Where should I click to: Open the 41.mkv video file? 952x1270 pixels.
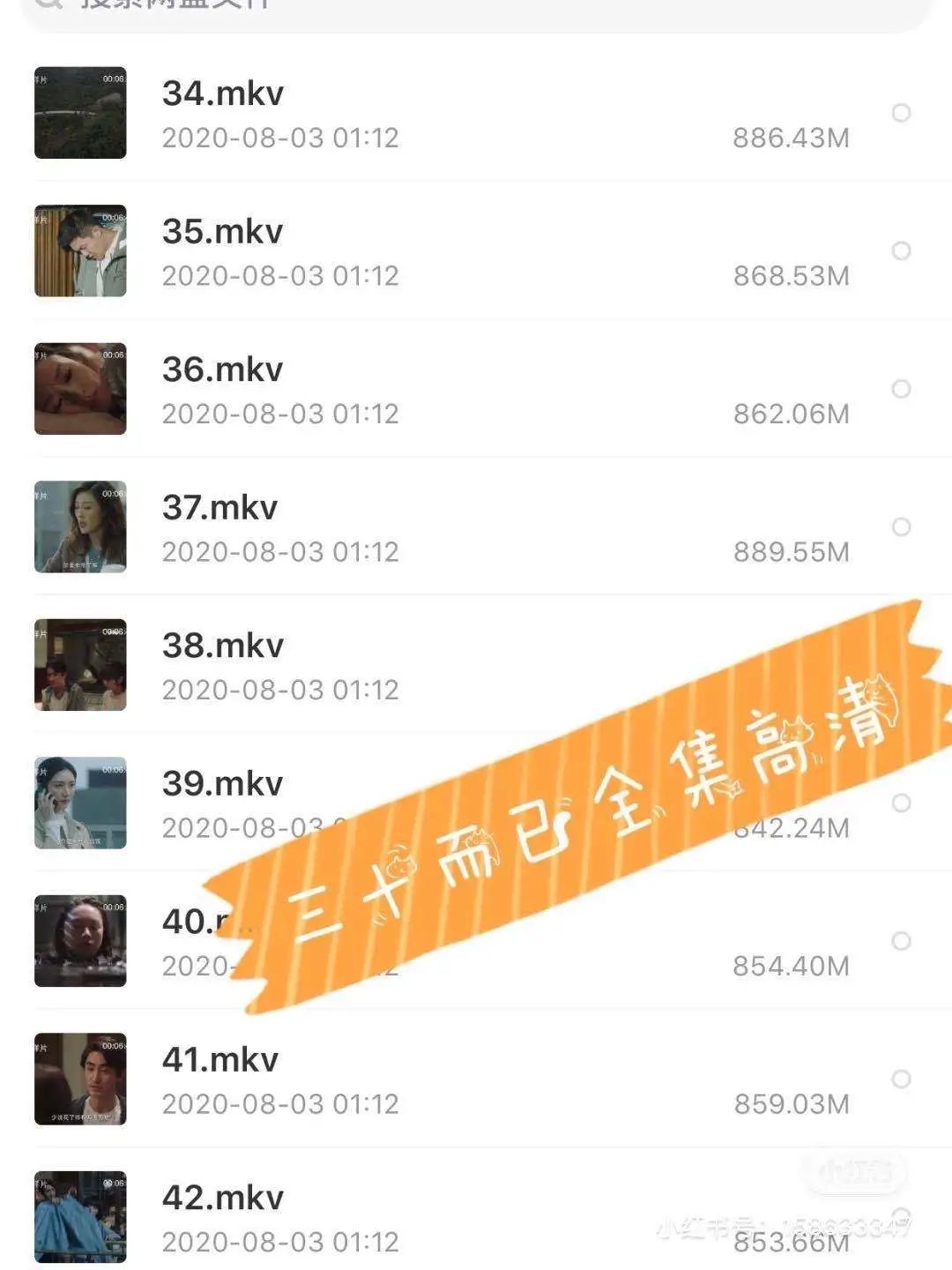coord(220,1060)
